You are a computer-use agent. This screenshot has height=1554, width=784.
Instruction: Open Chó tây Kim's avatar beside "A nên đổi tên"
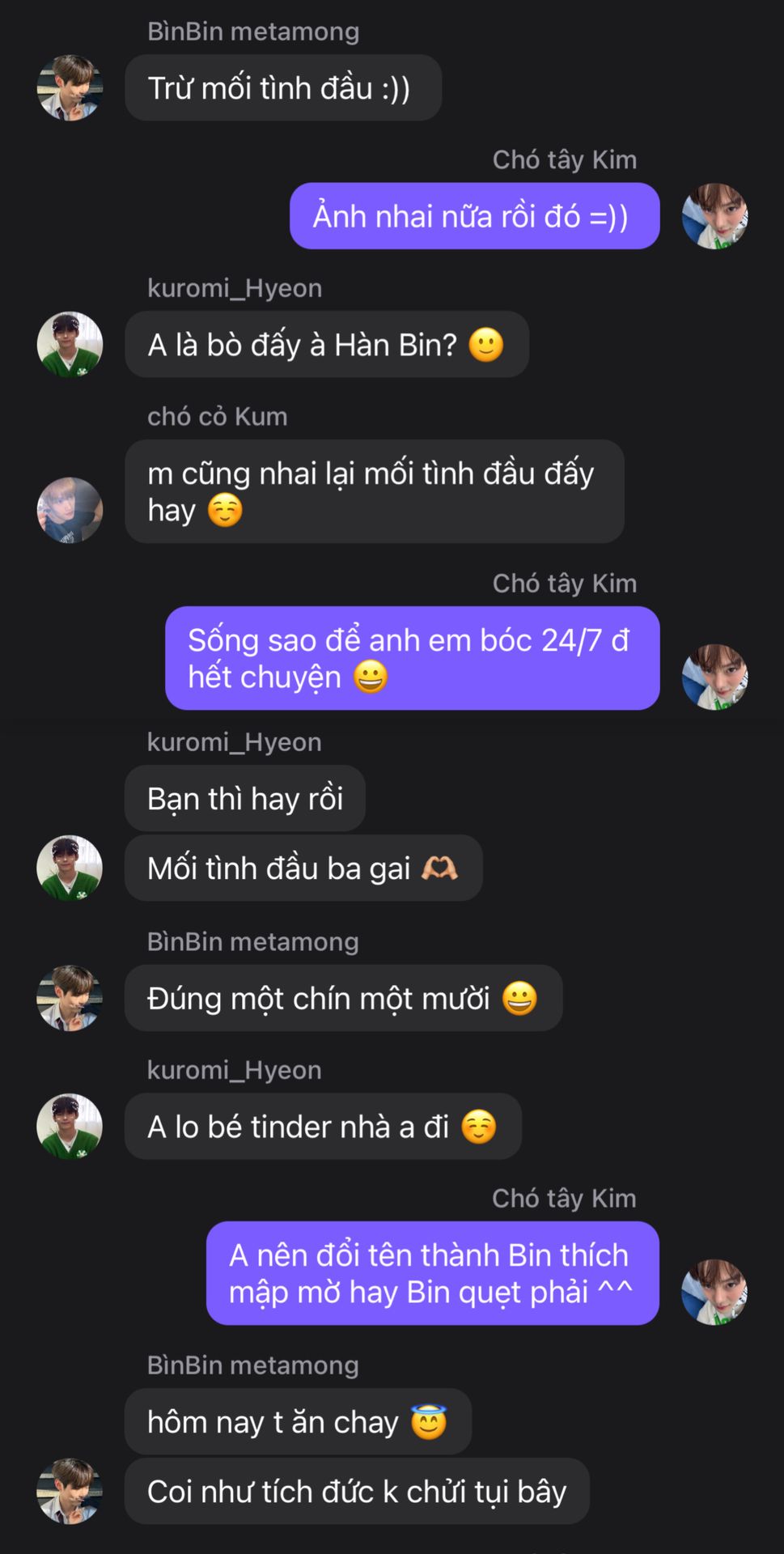[x=714, y=1292]
